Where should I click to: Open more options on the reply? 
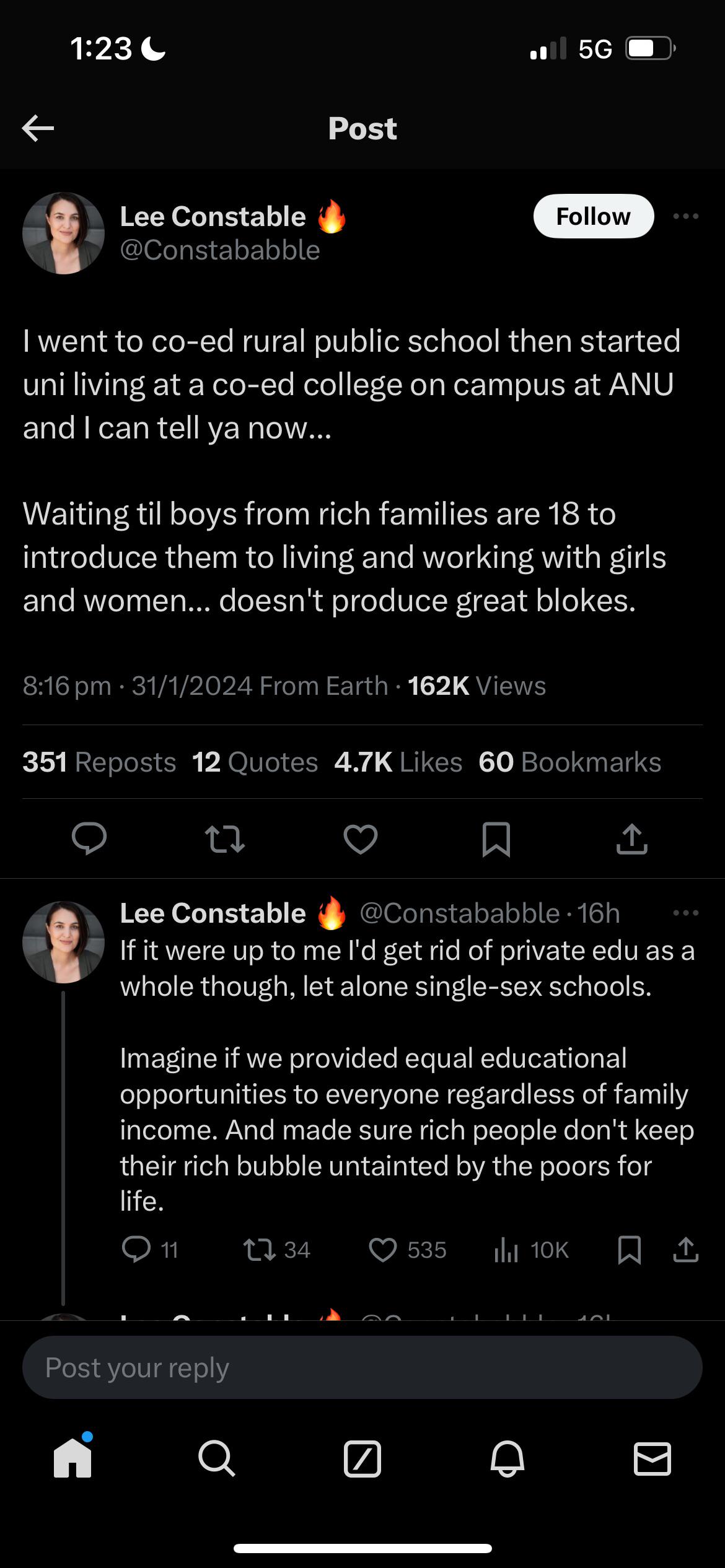coord(685,912)
